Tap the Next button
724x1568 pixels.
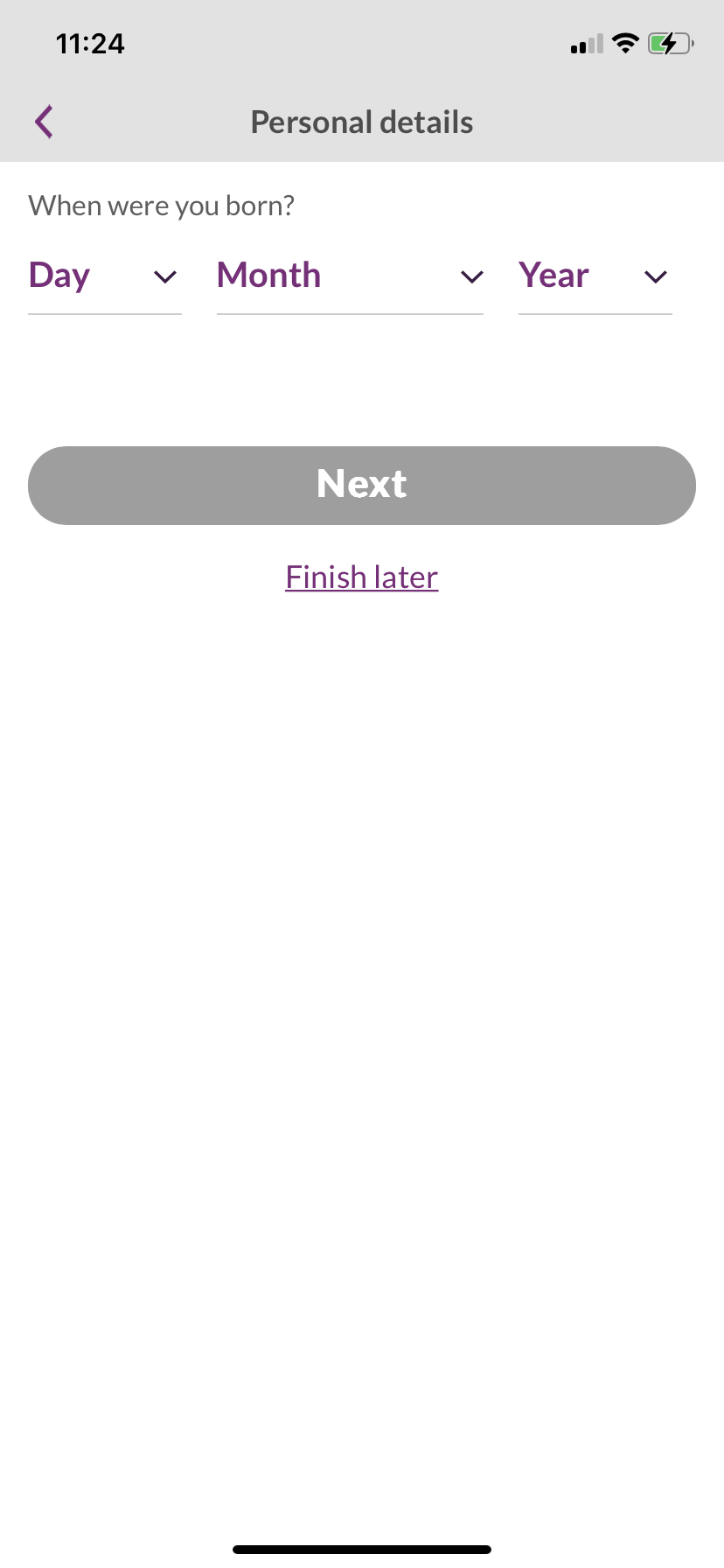coord(362,485)
